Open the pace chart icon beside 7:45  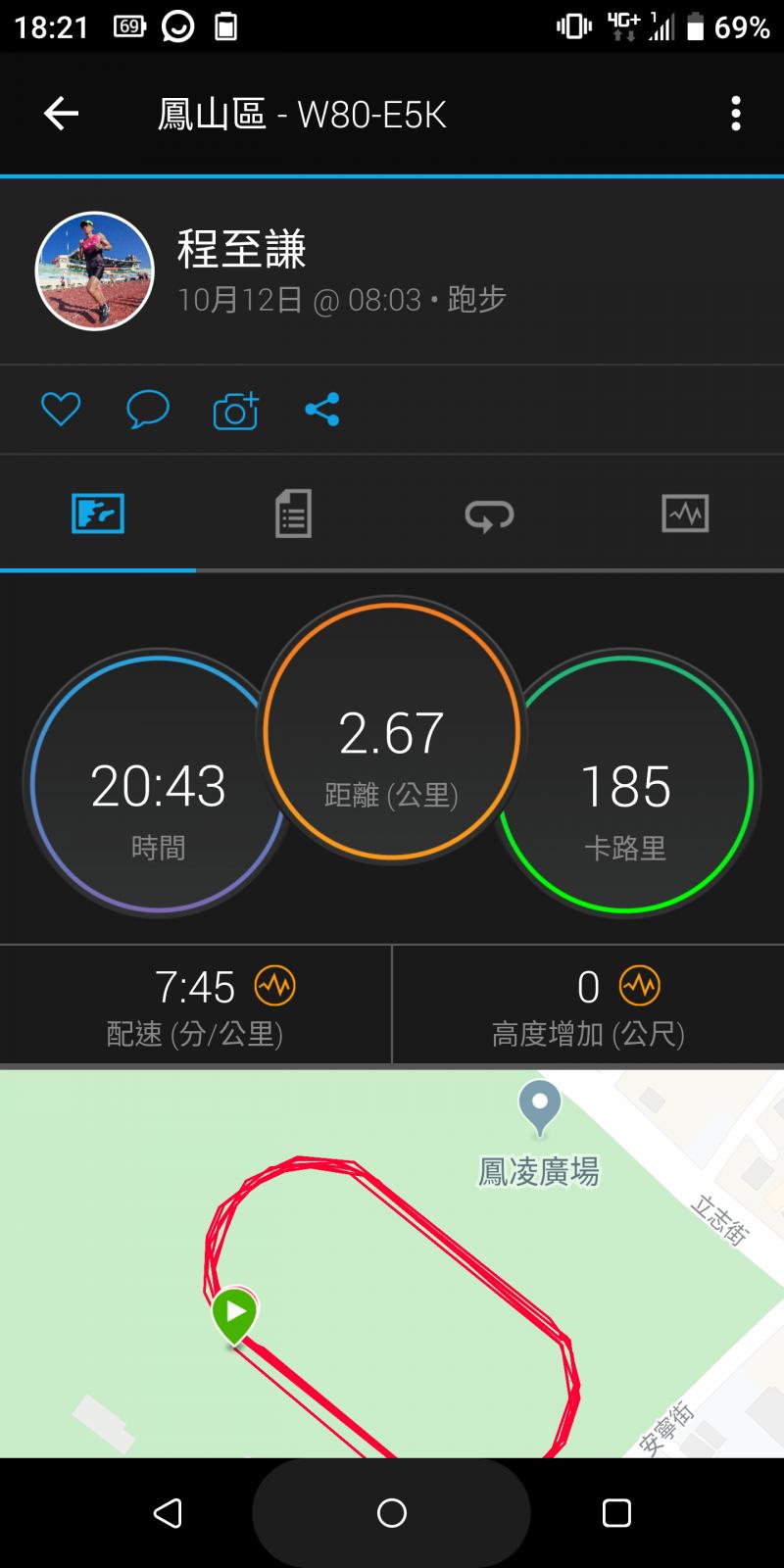point(274,986)
